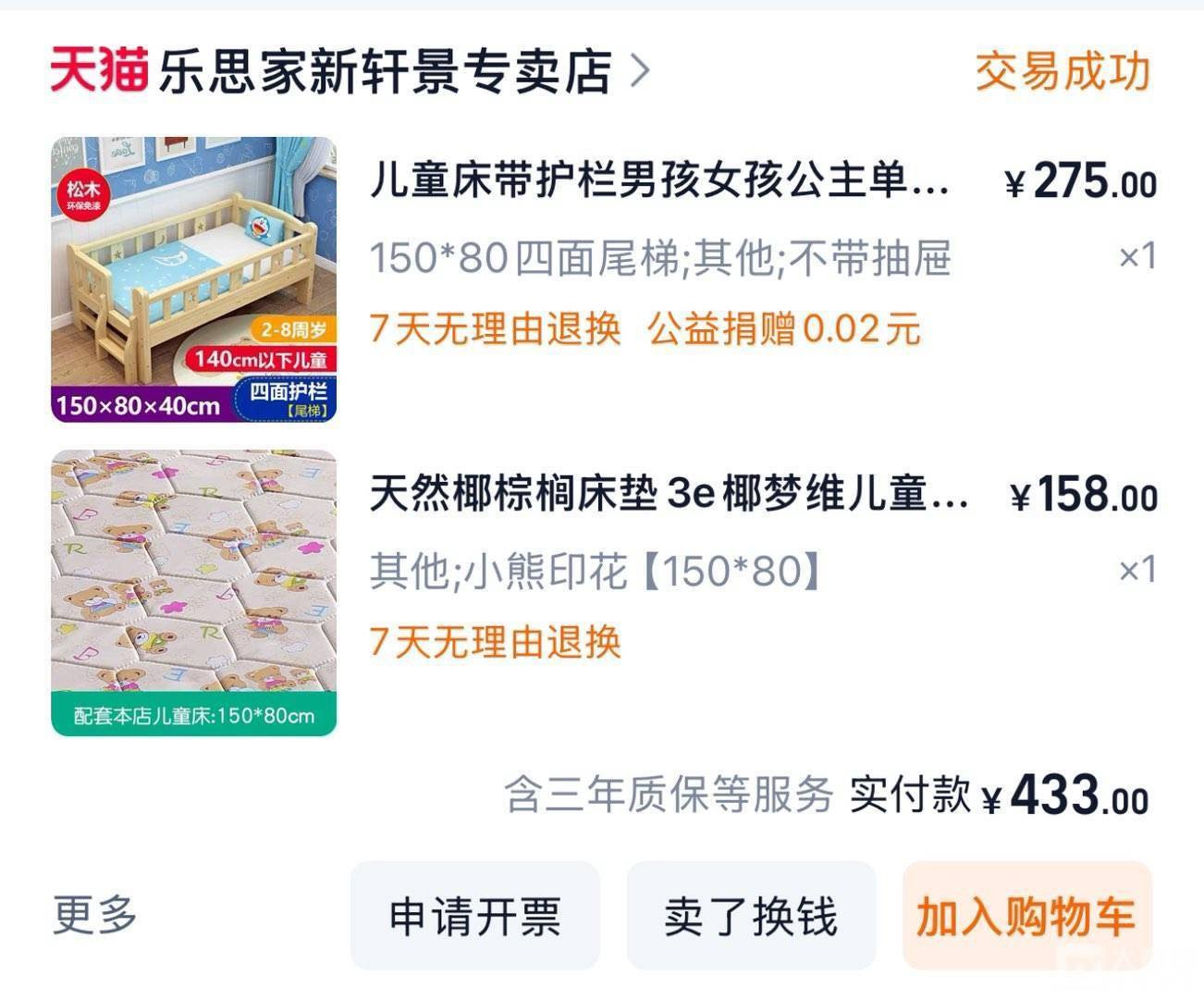
Task: Request an invoice via 申请开票
Action: (x=474, y=916)
